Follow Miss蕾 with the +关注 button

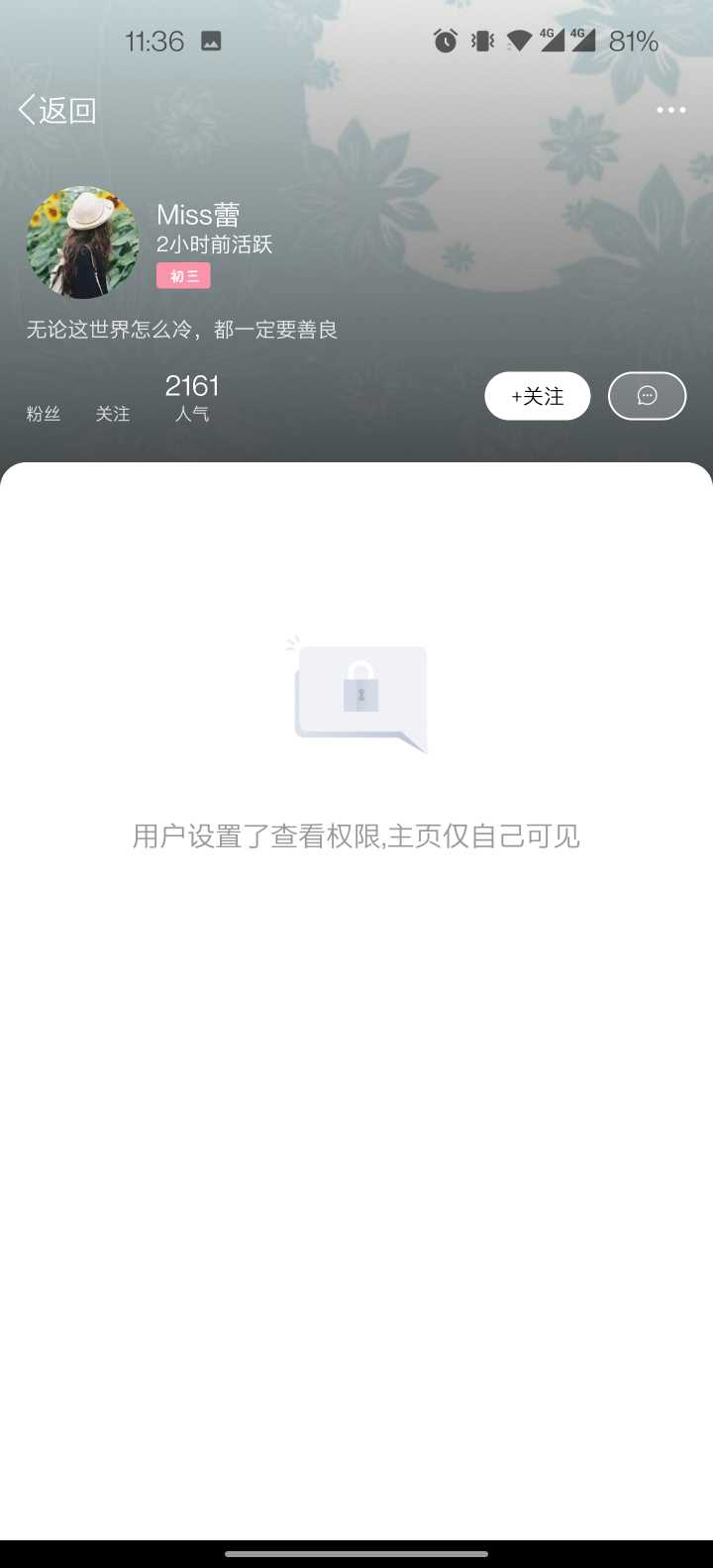coord(538,396)
